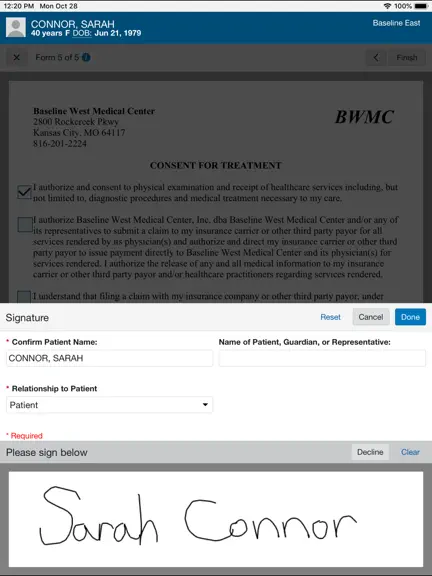This screenshot has width=432, height=576.
Task: Check the insurance claim authorization box
Action: [25, 224]
